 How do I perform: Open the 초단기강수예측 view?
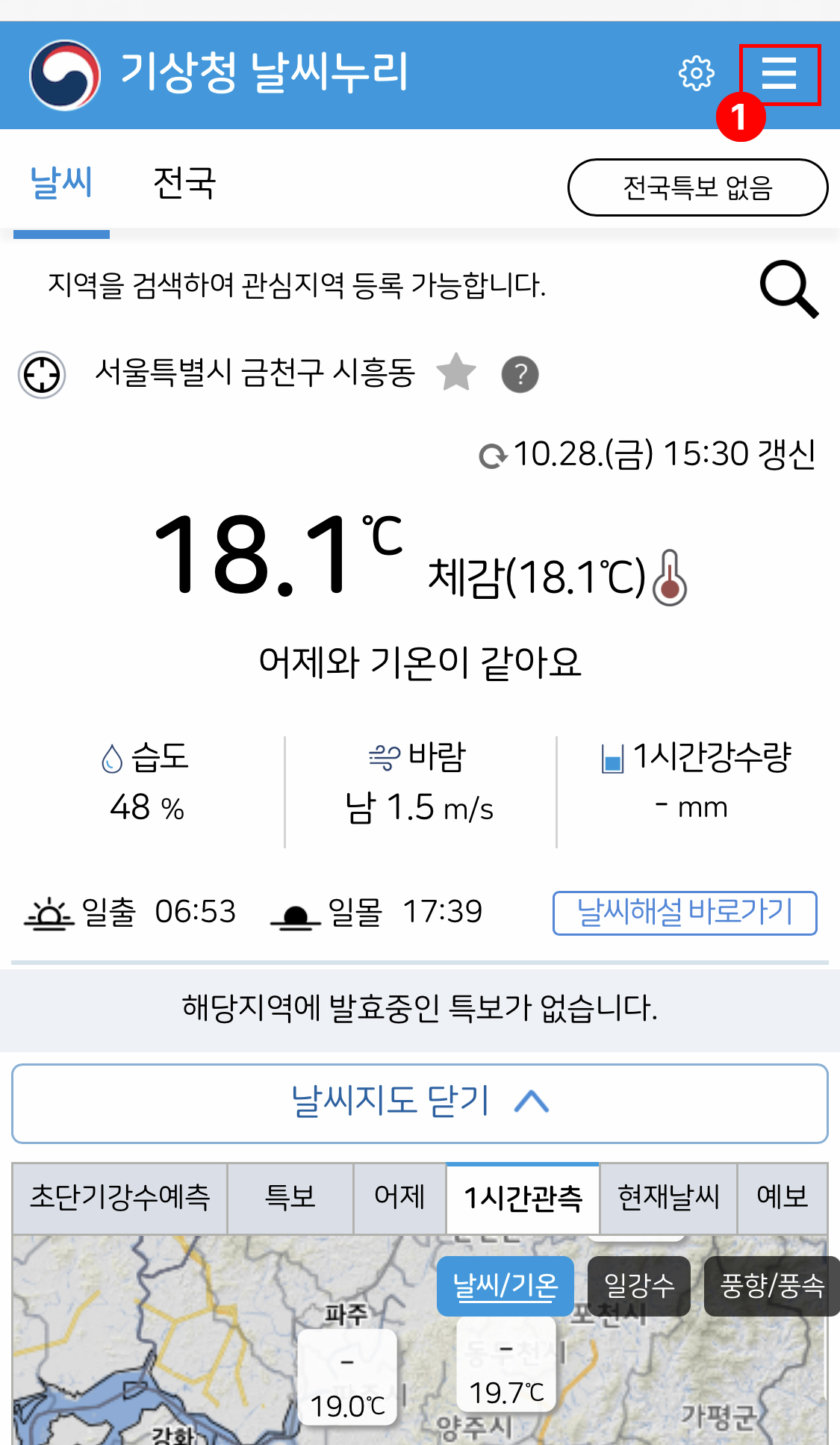[x=120, y=1199]
